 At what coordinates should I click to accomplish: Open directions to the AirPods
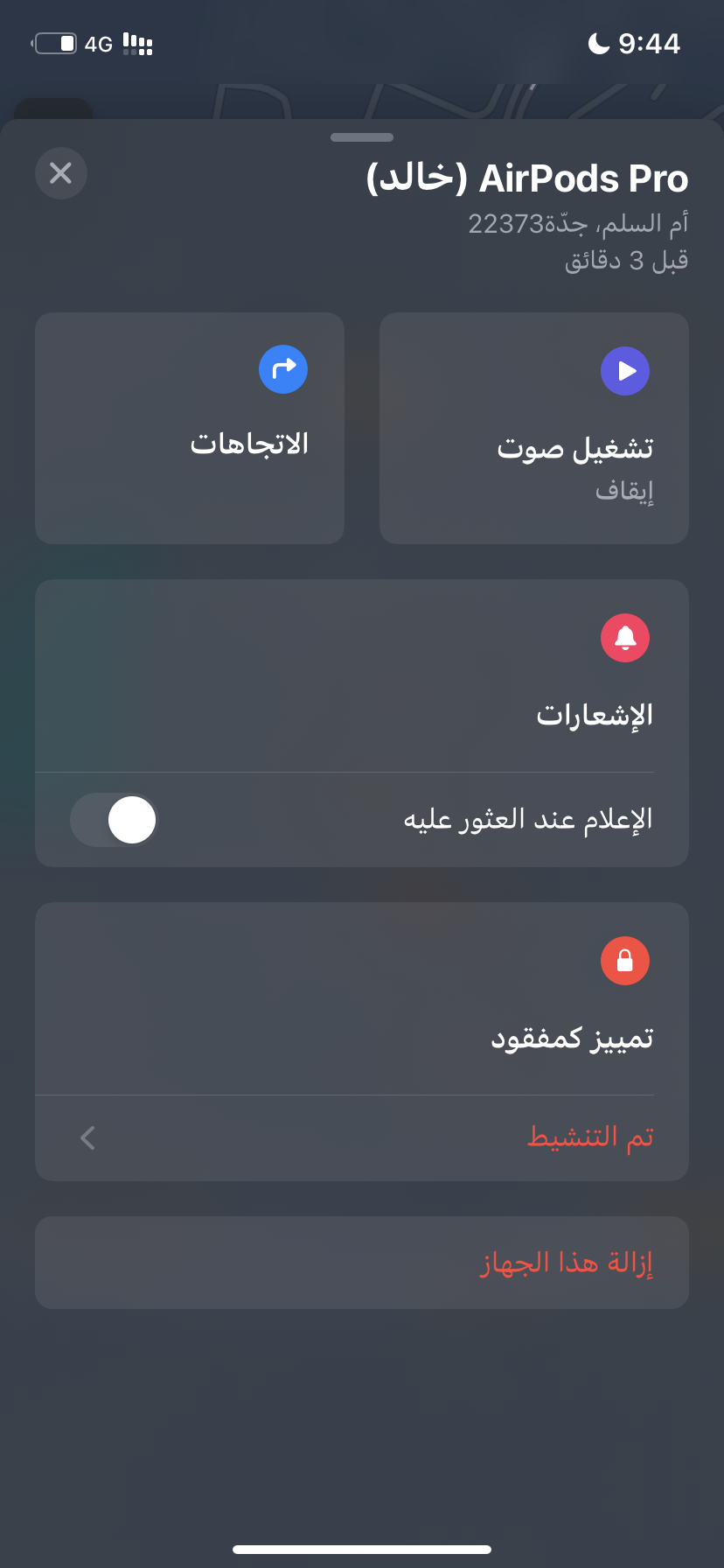coord(190,428)
